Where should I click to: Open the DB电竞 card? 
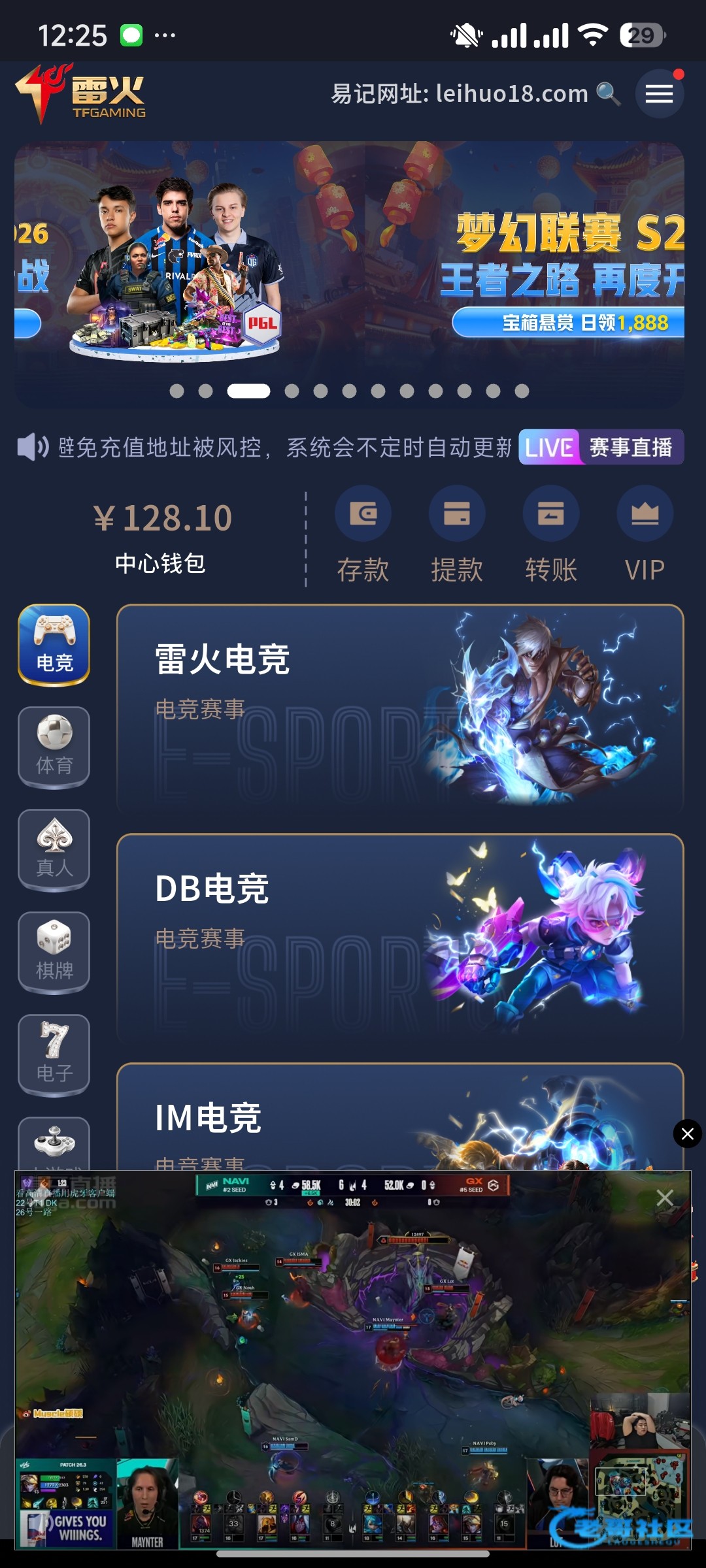(400, 938)
